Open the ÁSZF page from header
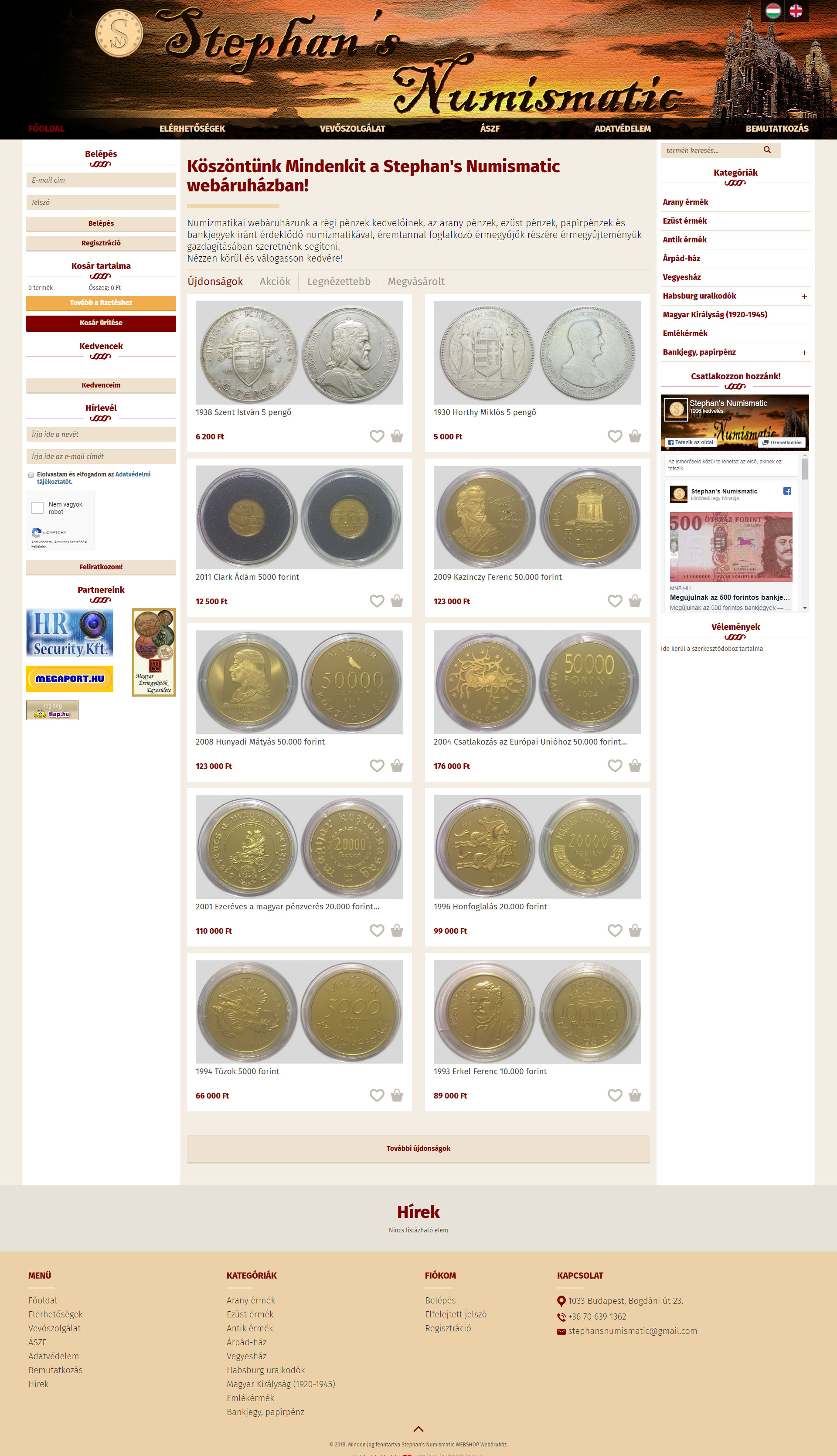The width and height of the screenshot is (837, 1456). click(x=490, y=129)
